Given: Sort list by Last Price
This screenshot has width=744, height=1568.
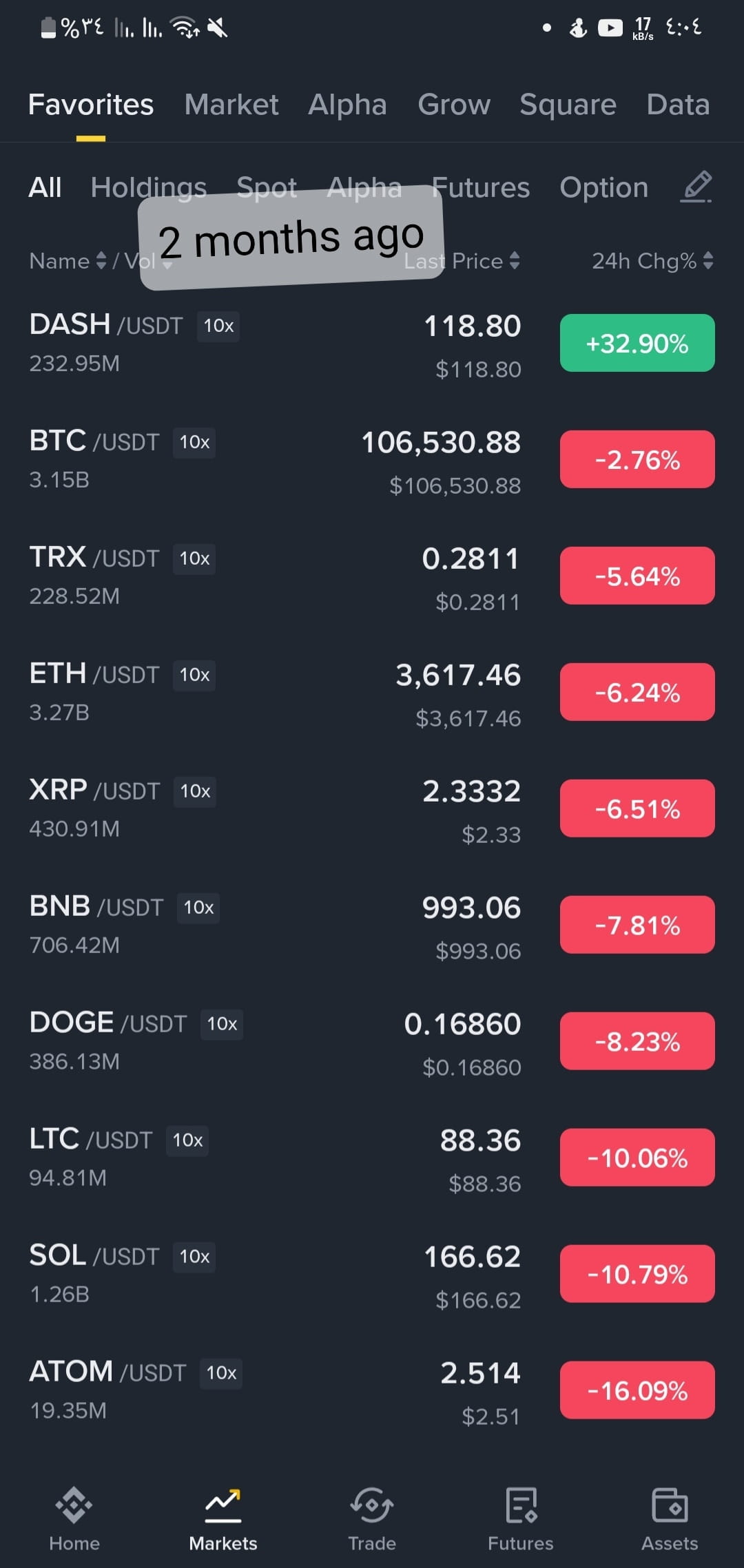Looking at the screenshot, I should pyautogui.click(x=462, y=261).
